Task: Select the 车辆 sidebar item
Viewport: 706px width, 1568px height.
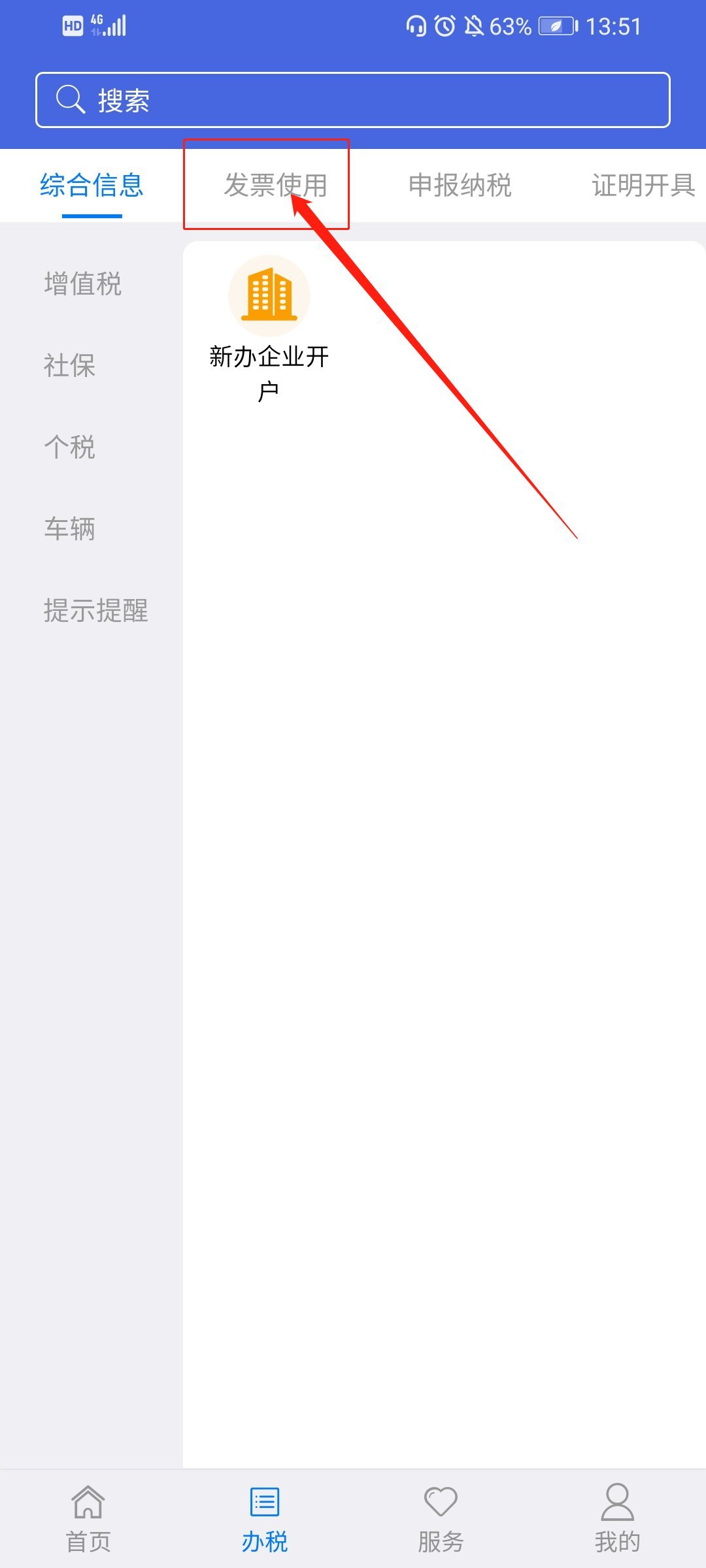Action: click(69, 529)
